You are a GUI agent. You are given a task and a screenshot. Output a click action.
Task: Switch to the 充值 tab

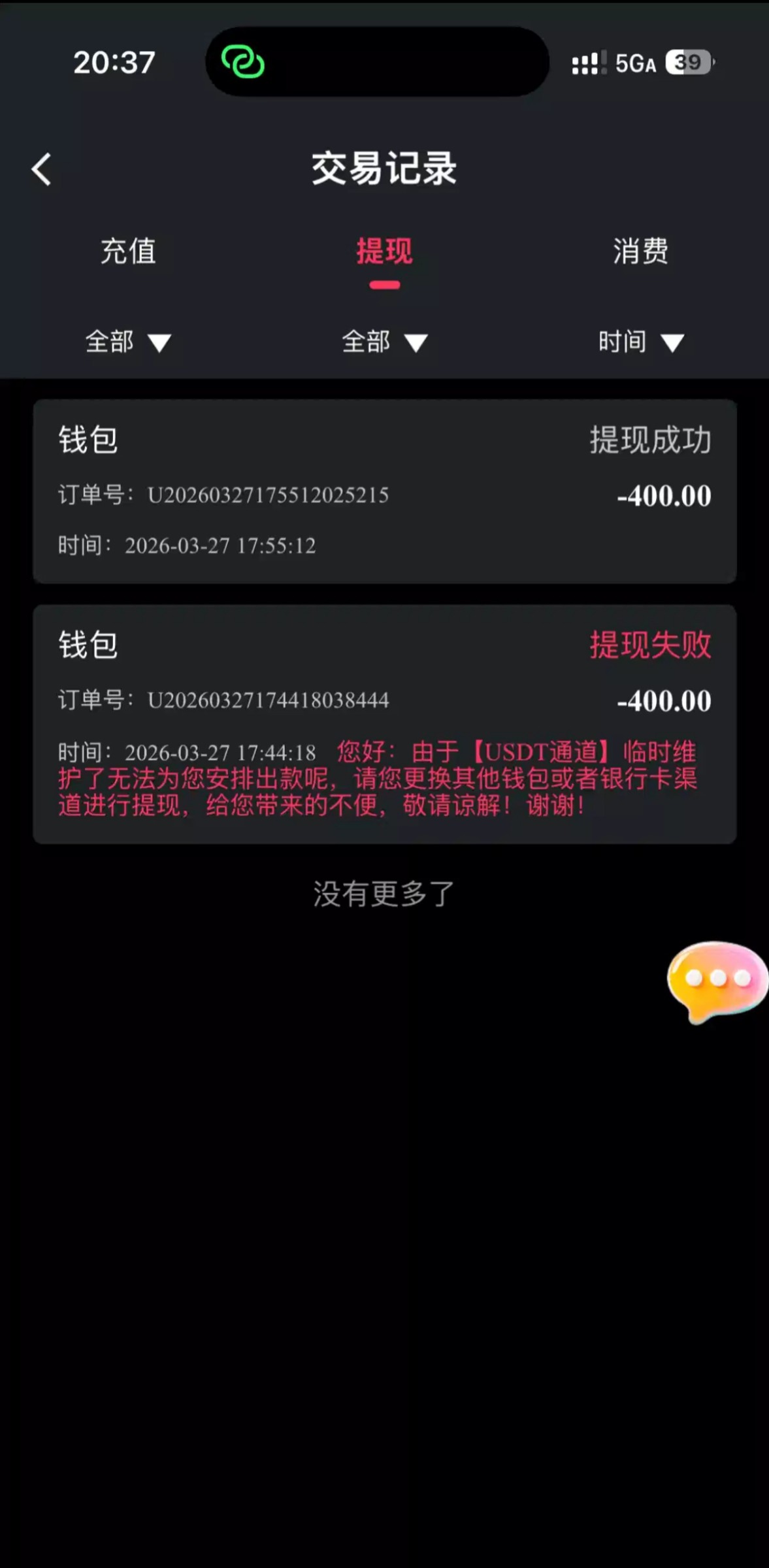pyautogui.click(x=128, y=252)
